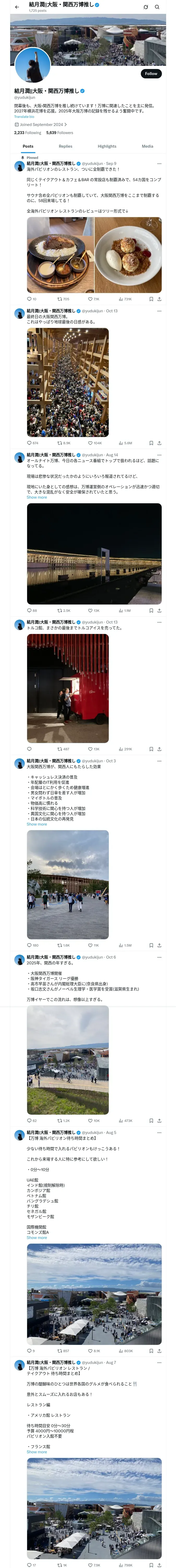The image size is (176, 1568).
Task: Switch to the Media tab
Action: (x=148, y=146)
